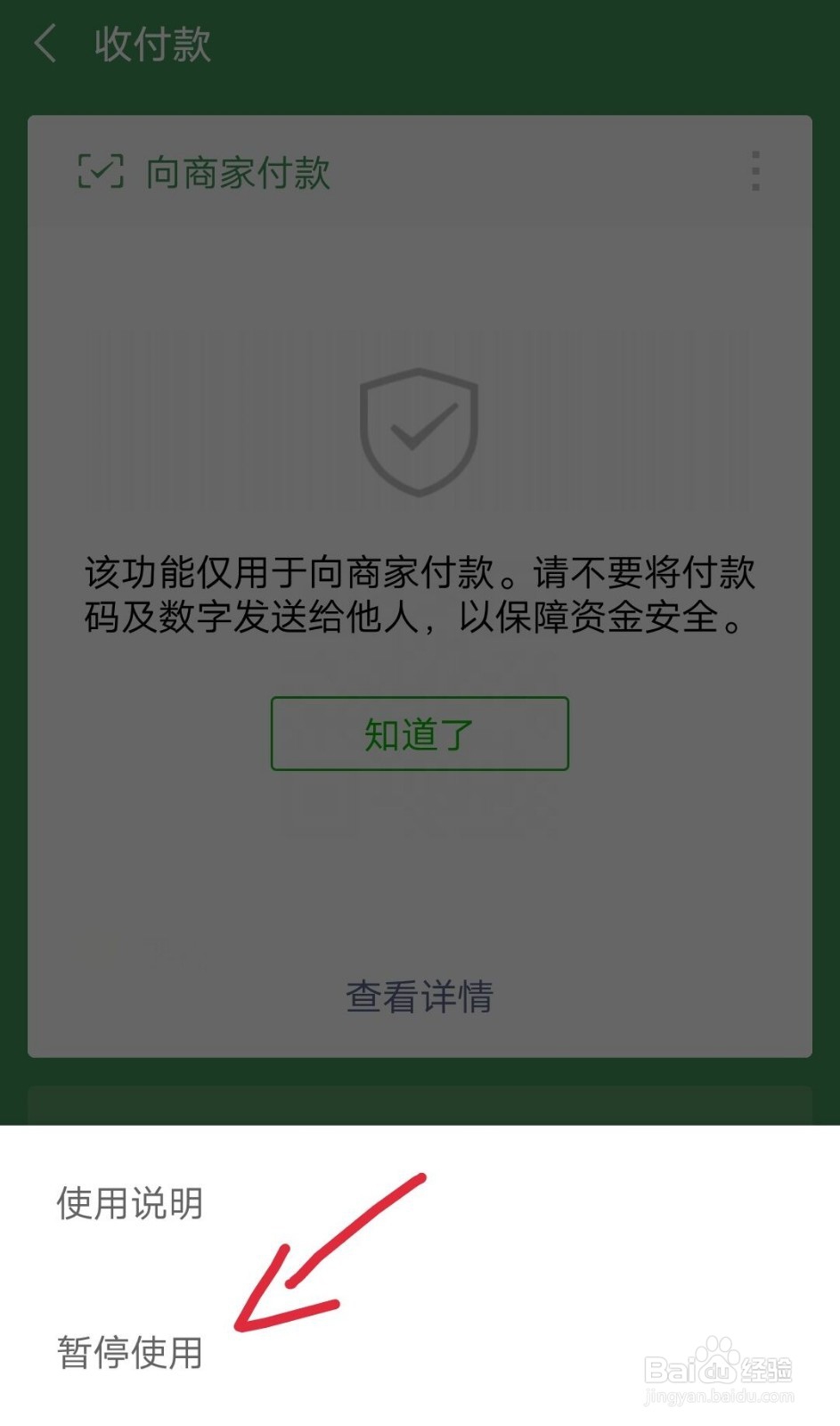The height and width of the screenshot is (1426, 840).
Task: Click the vertical dots beside 向商家付款
Action: coord(755,173)
